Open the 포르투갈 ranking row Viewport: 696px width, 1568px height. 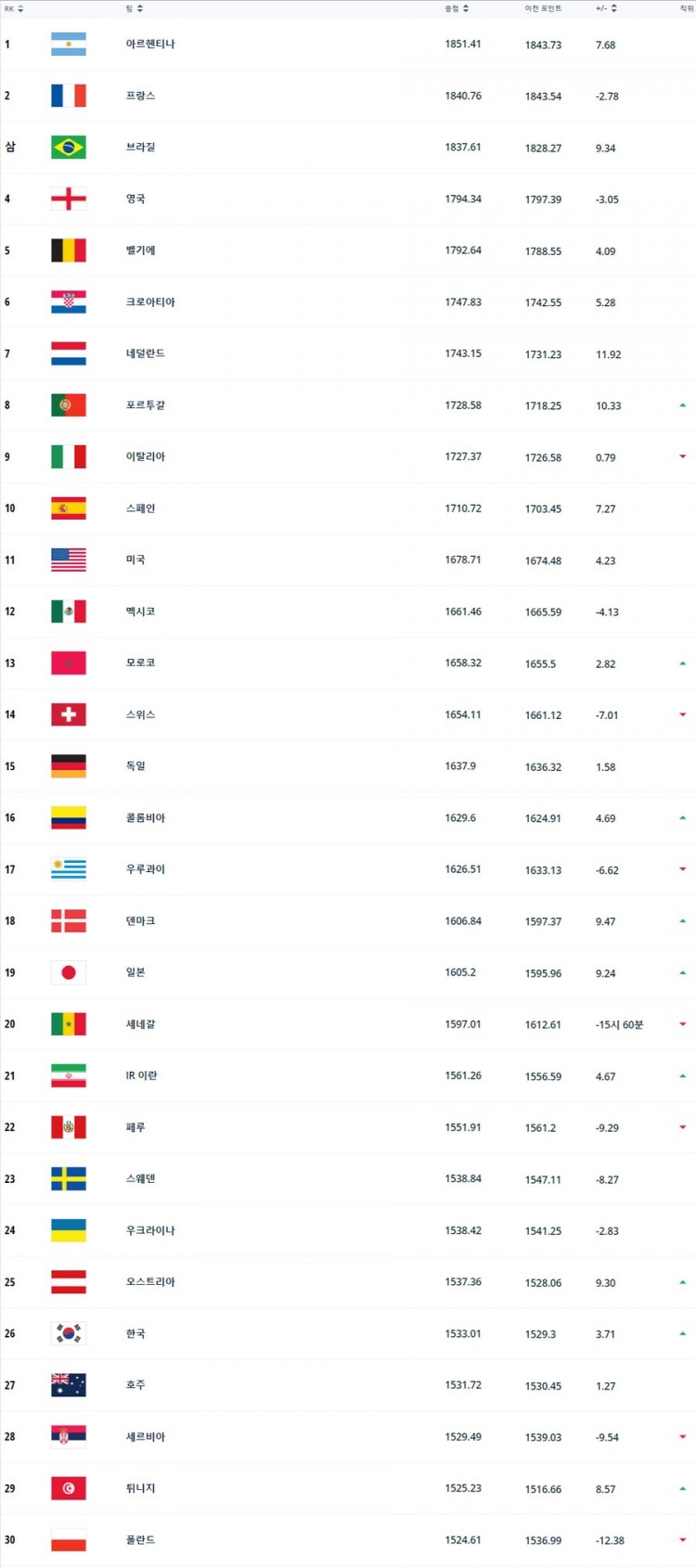point(348,405)
